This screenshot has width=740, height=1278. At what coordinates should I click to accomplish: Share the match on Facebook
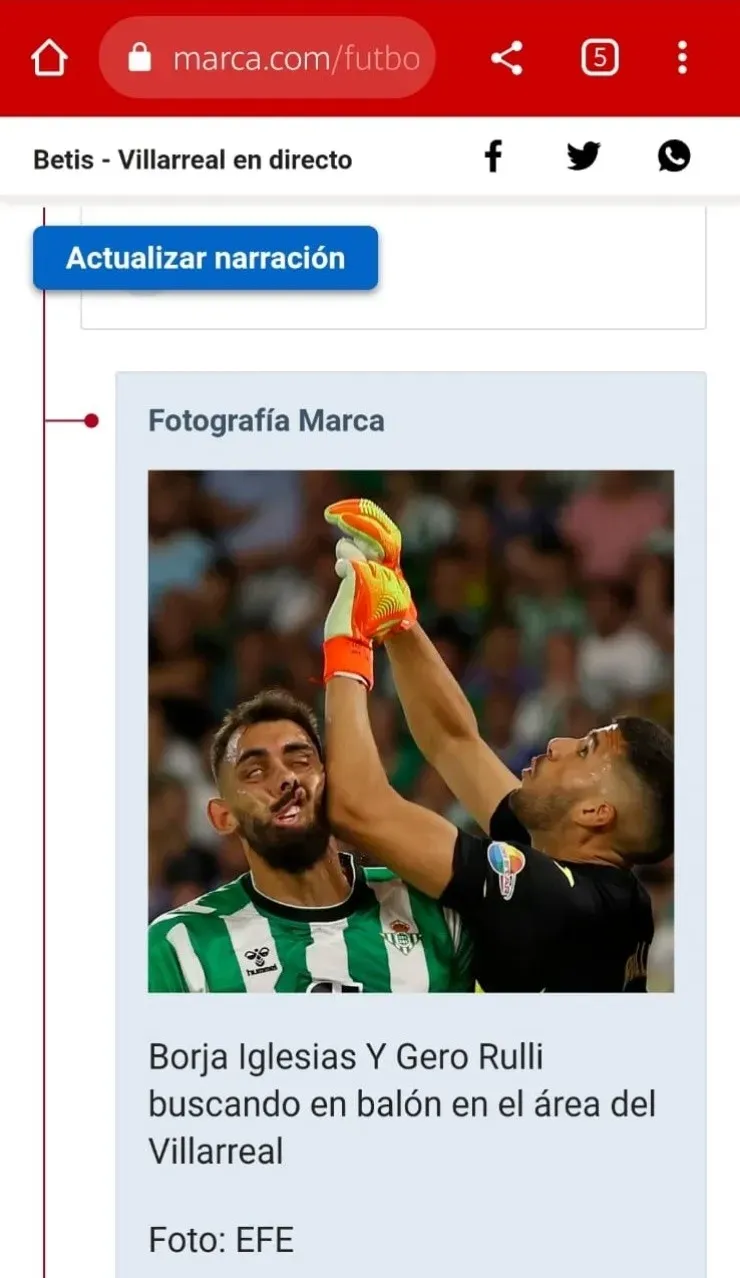[493, 156]
